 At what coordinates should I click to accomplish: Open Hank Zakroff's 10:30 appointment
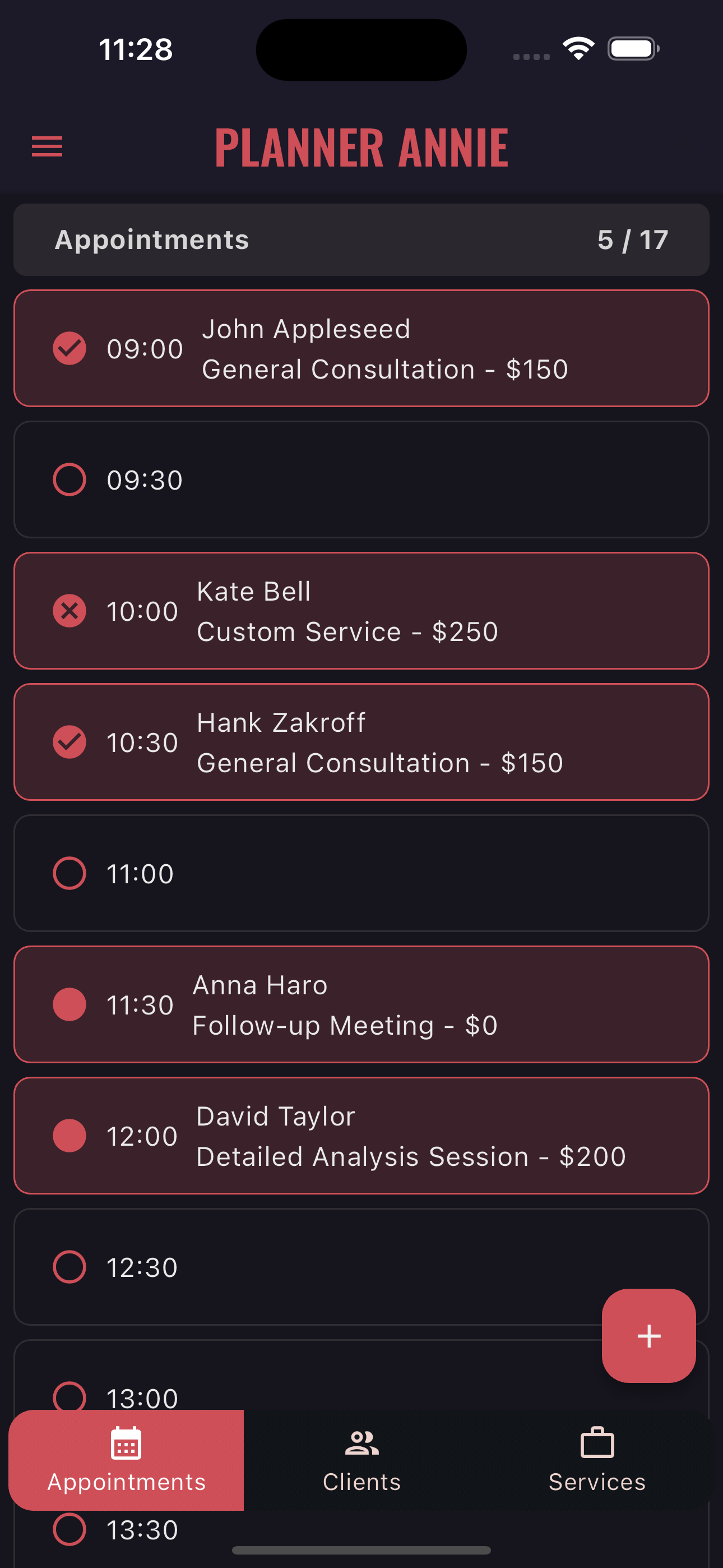(361, 742)
